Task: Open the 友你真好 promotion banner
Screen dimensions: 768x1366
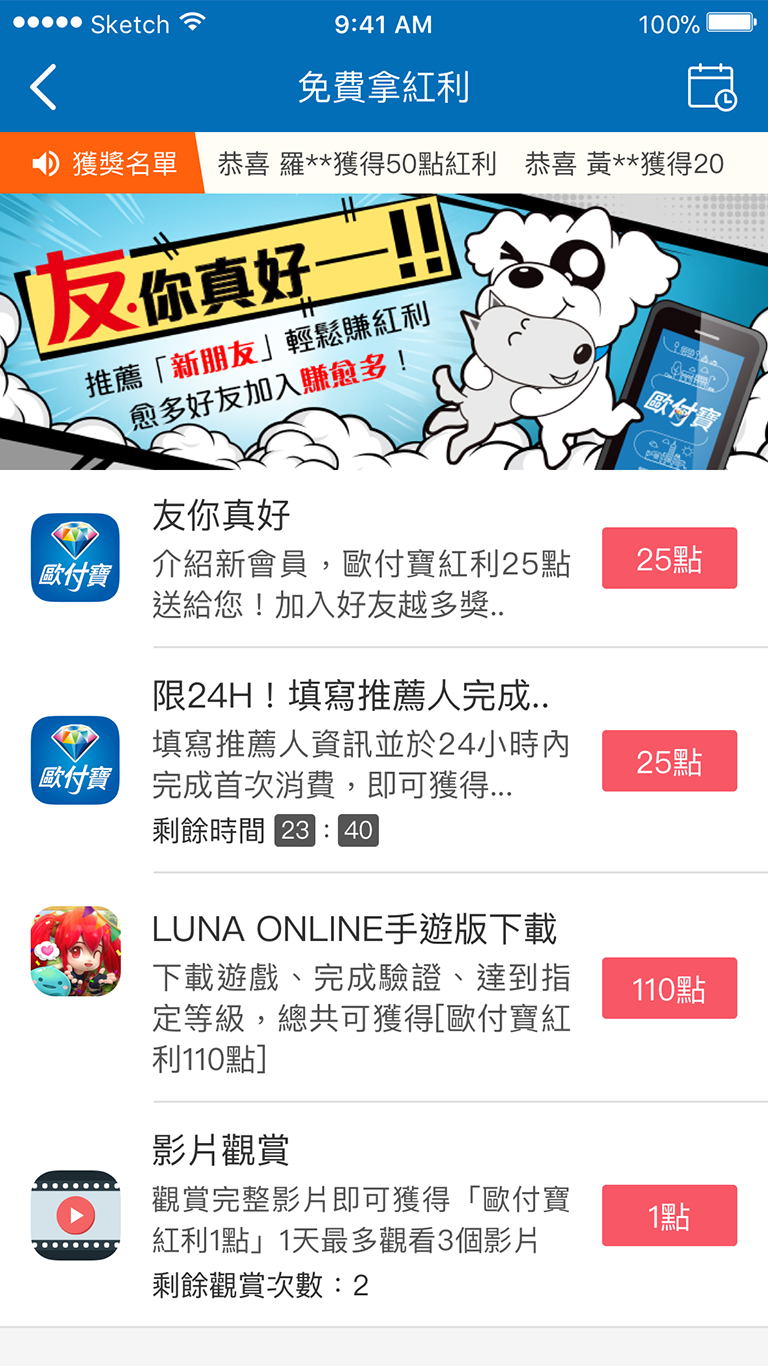Action: (x=384, y=331)
